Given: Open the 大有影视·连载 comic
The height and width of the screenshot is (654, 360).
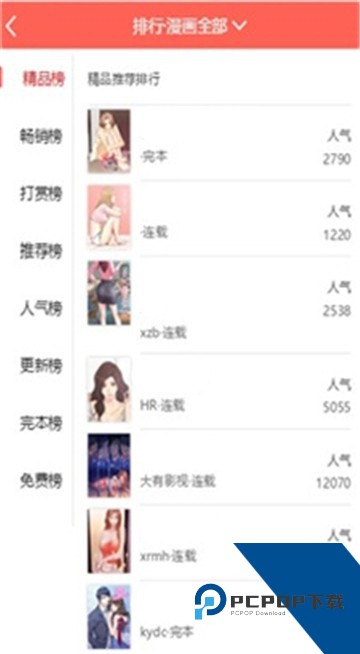Looking at the screenshot, I should (x=219, y=465).
